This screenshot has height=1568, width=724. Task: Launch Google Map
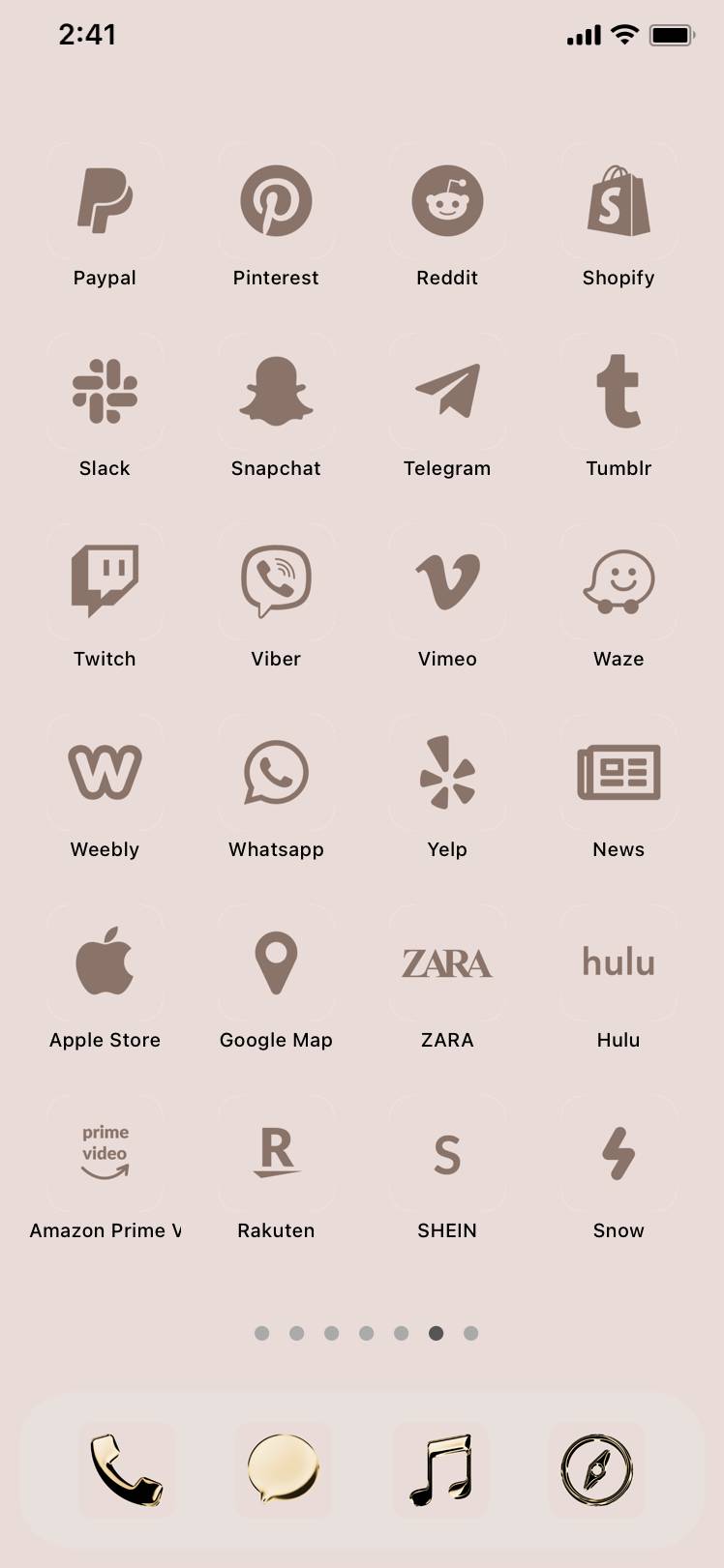point(276,963)
